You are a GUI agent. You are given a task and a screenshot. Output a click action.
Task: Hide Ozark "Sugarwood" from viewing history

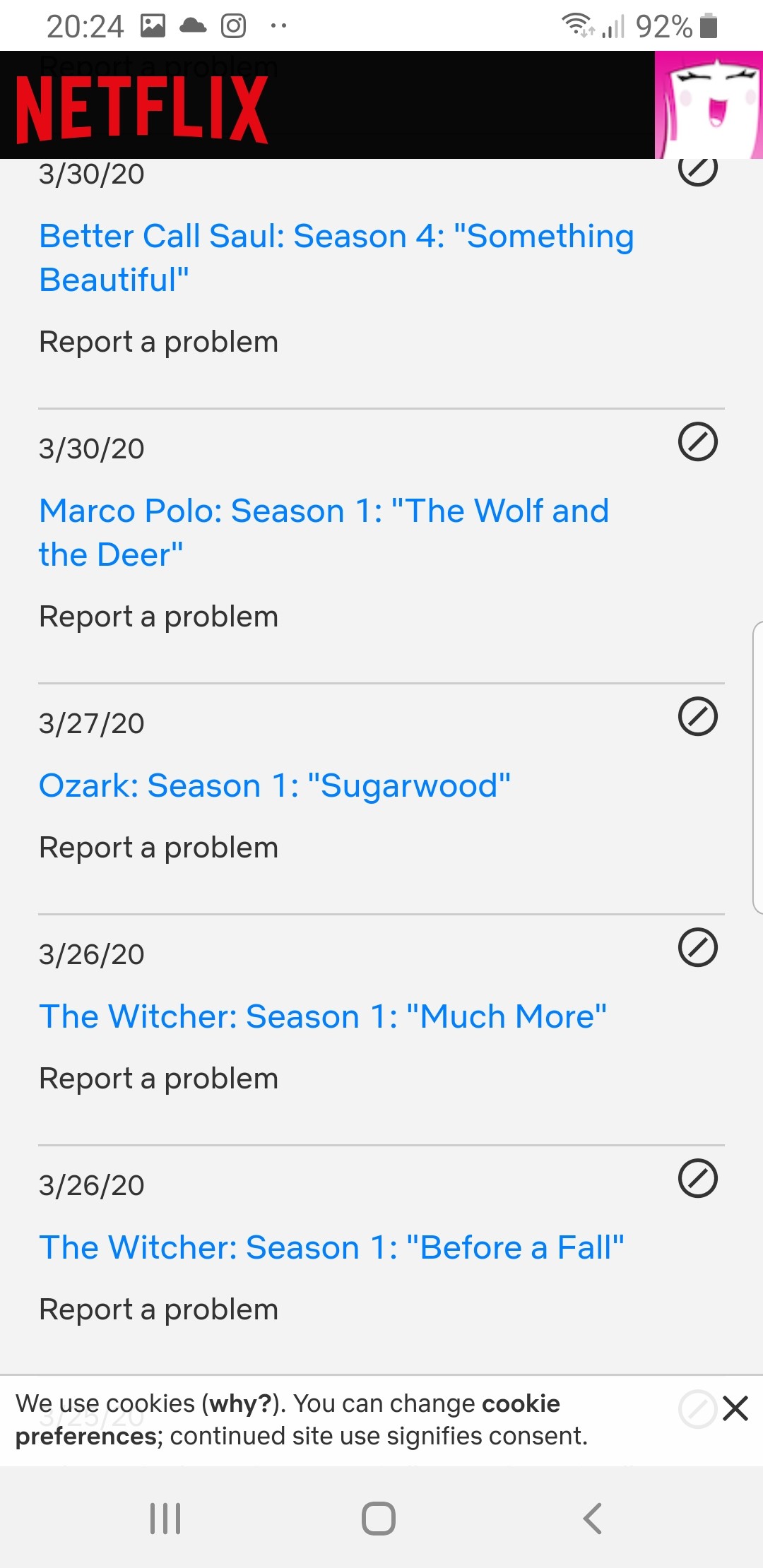pyautogui.click(x=698, y=717)
